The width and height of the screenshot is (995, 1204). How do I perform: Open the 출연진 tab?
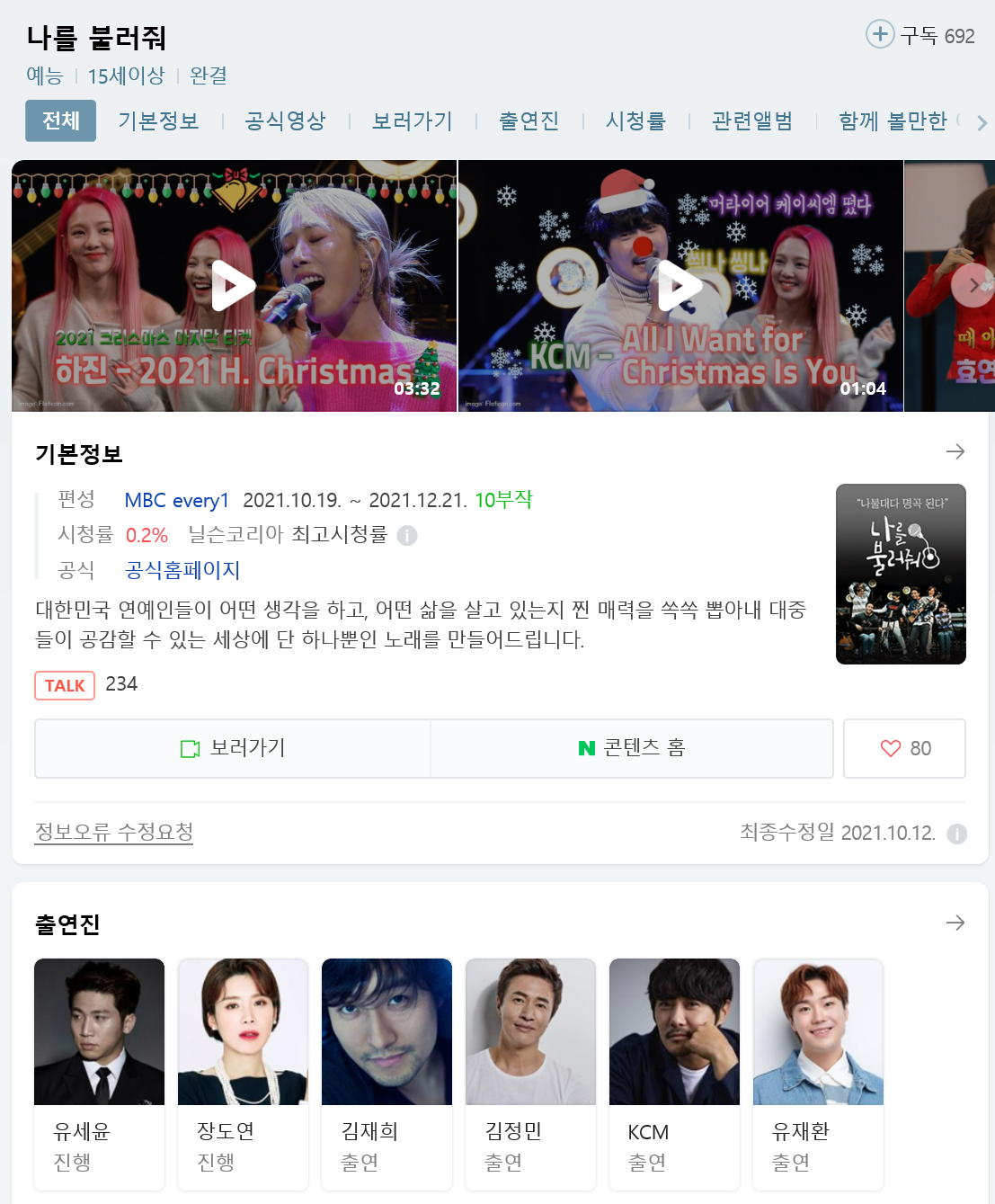(x=529, y=121)
